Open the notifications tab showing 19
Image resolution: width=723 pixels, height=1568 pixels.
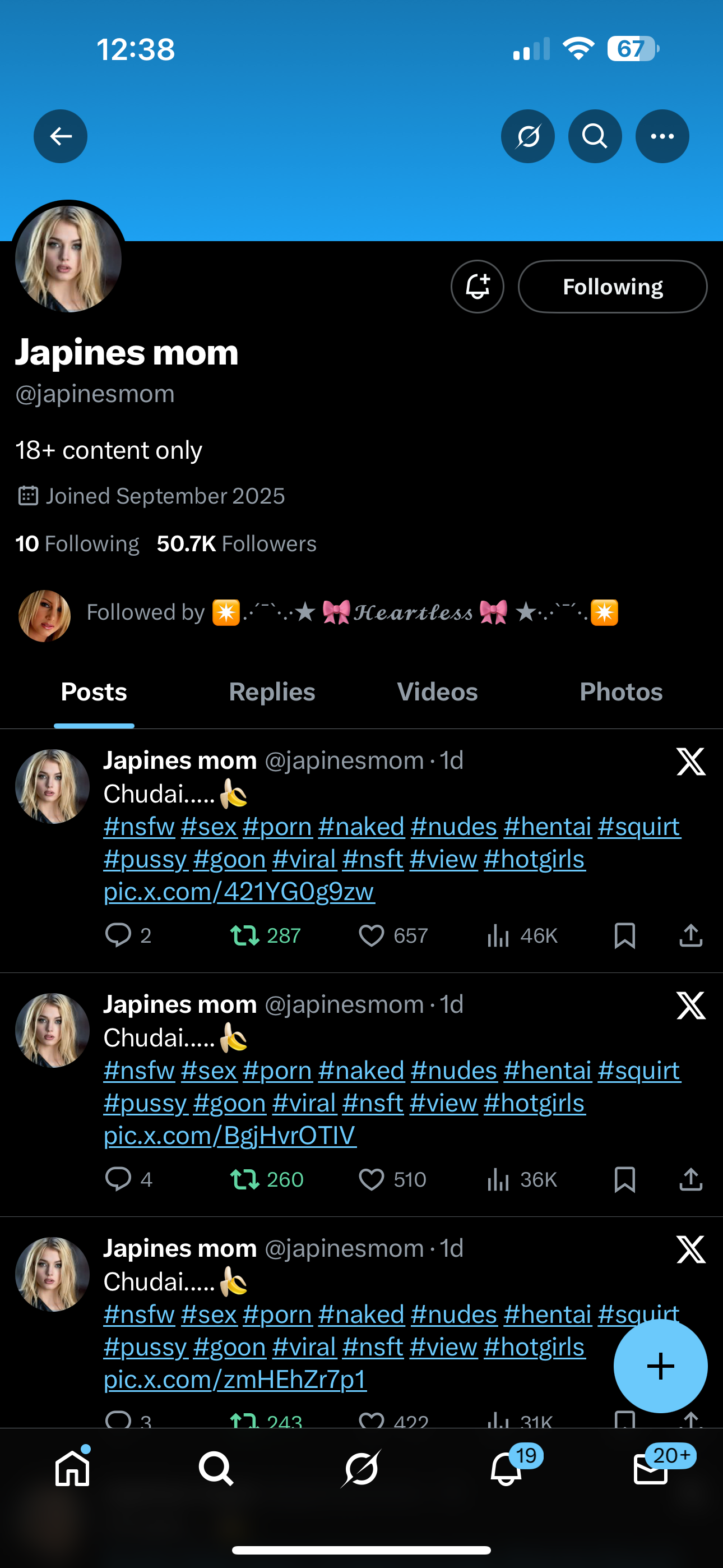point(506,1468)
